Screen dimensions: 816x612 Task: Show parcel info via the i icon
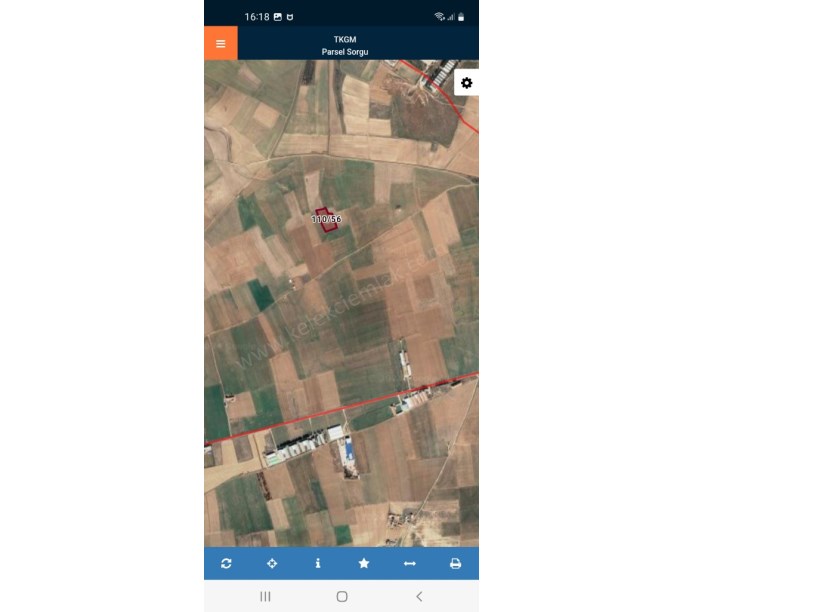(318, 563)
